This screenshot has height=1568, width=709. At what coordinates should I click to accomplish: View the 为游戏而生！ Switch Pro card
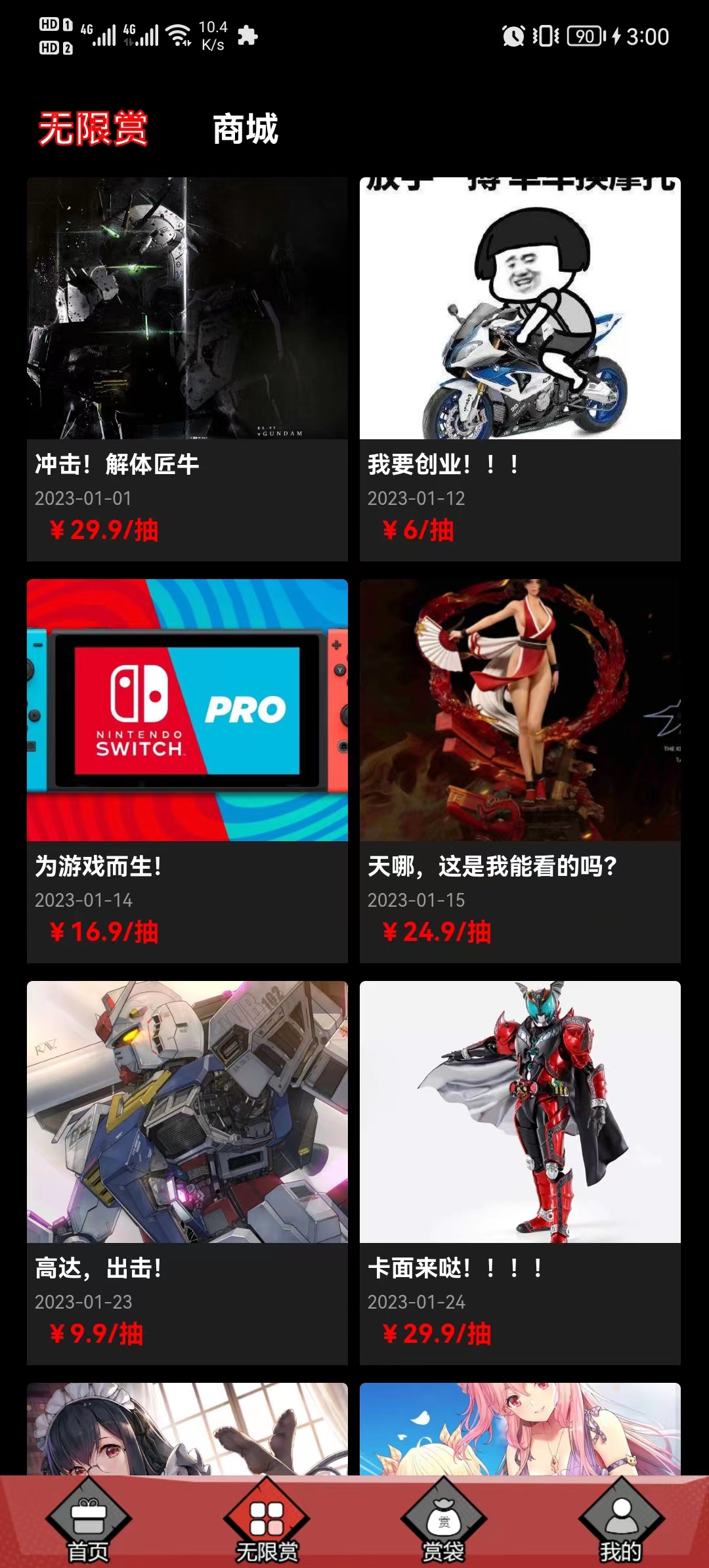(x=187, y=770)
